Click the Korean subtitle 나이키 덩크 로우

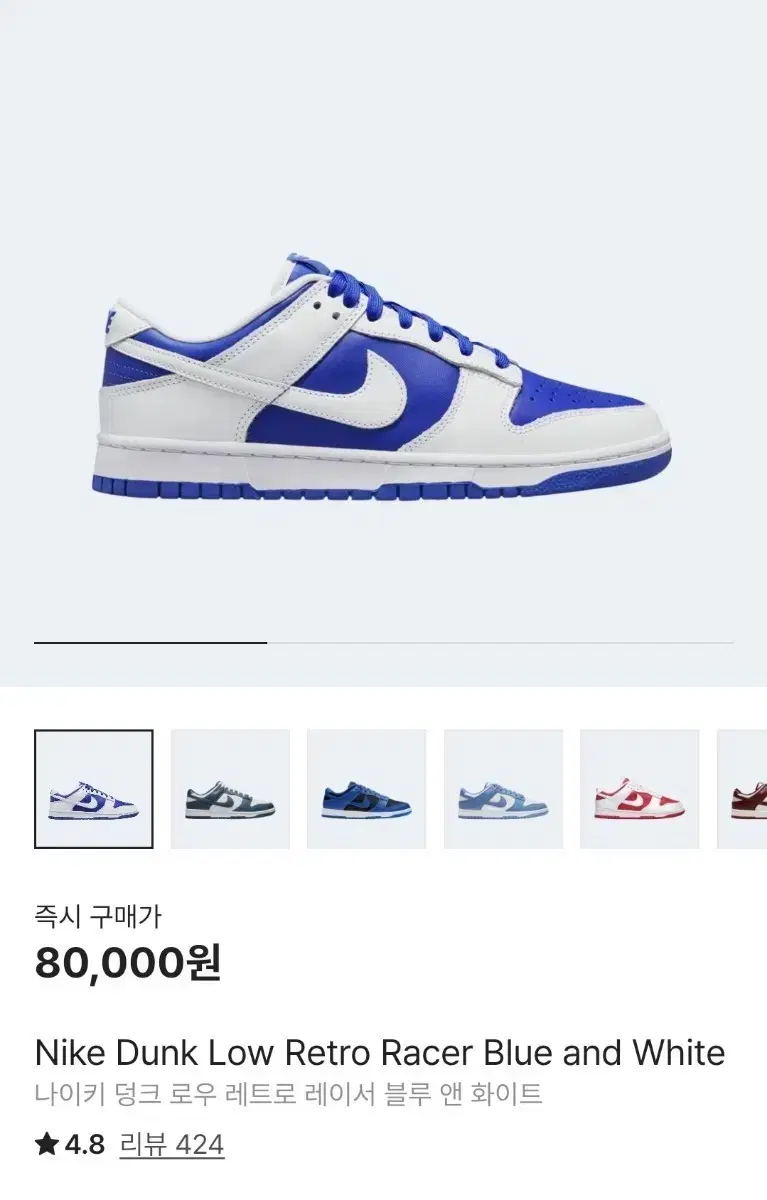point(290,1094)
